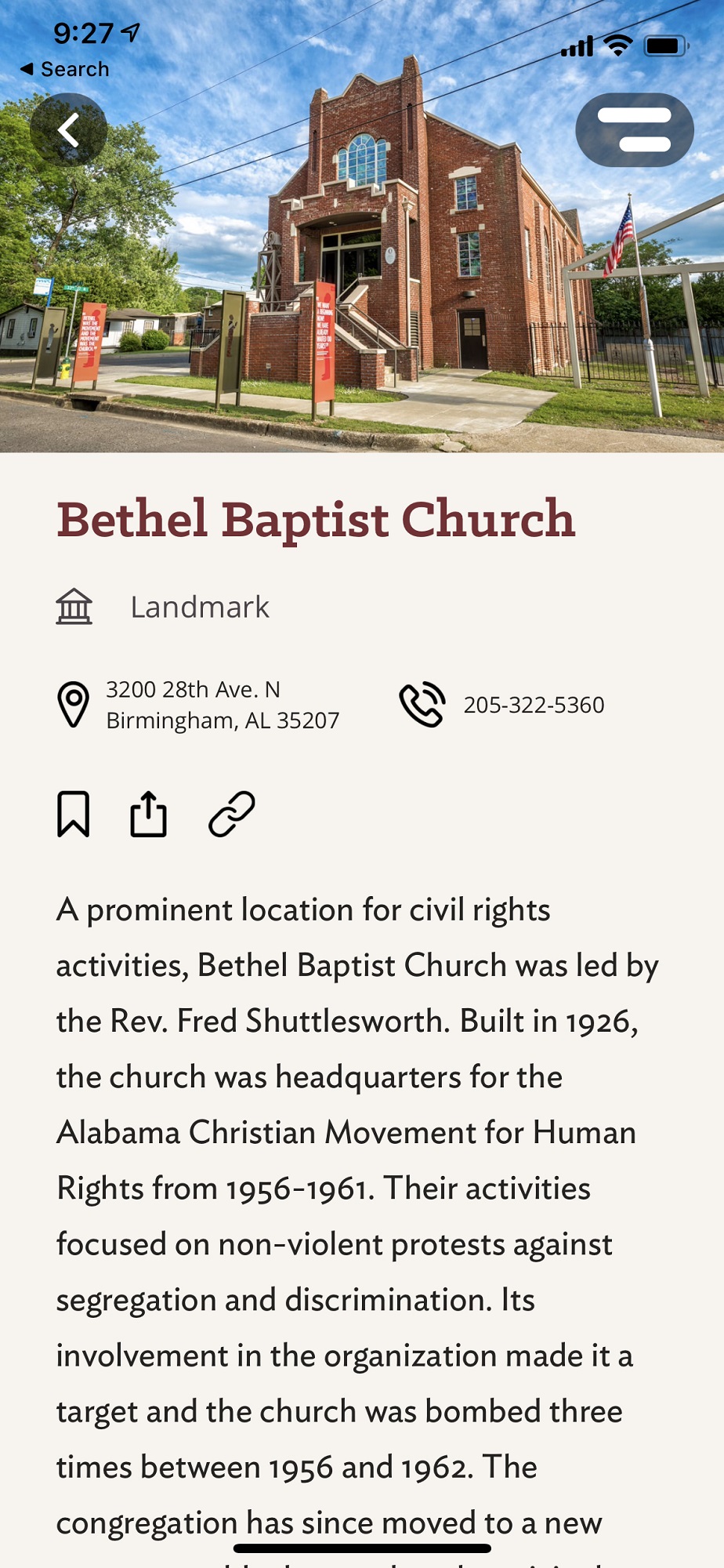This screenshot has height=1568, width=724.
Task: Call 205-322-5360
Action: (534, 705)
